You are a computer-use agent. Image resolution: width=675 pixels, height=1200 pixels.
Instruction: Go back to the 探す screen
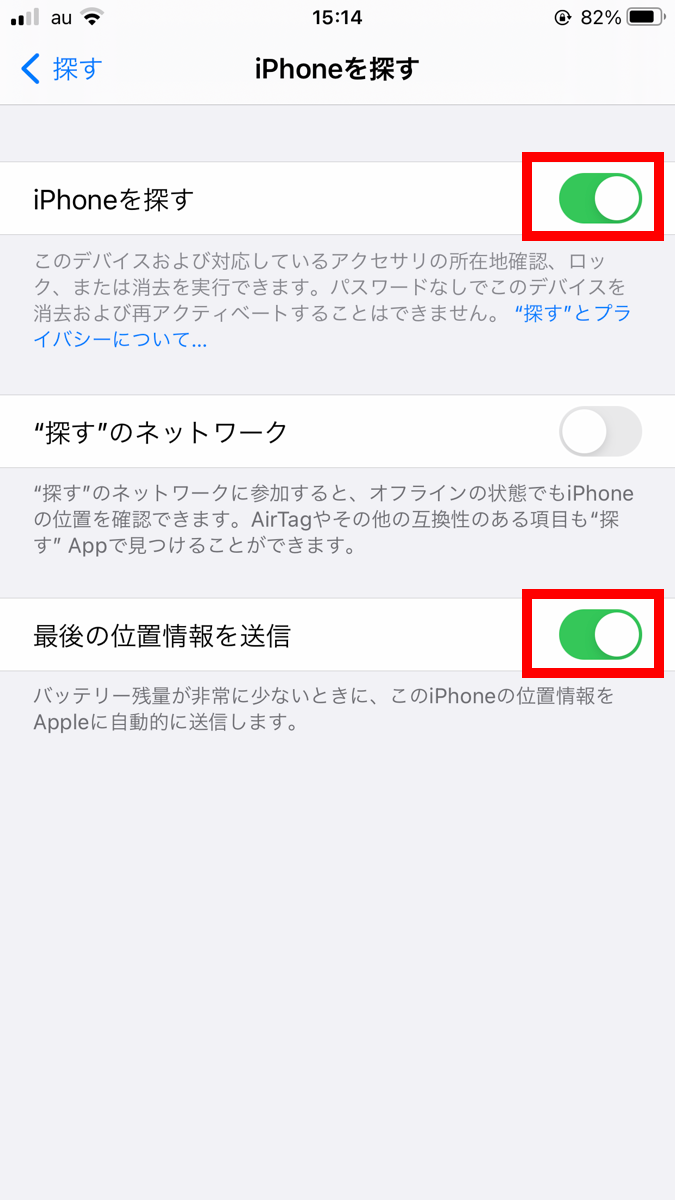point(61,69)
